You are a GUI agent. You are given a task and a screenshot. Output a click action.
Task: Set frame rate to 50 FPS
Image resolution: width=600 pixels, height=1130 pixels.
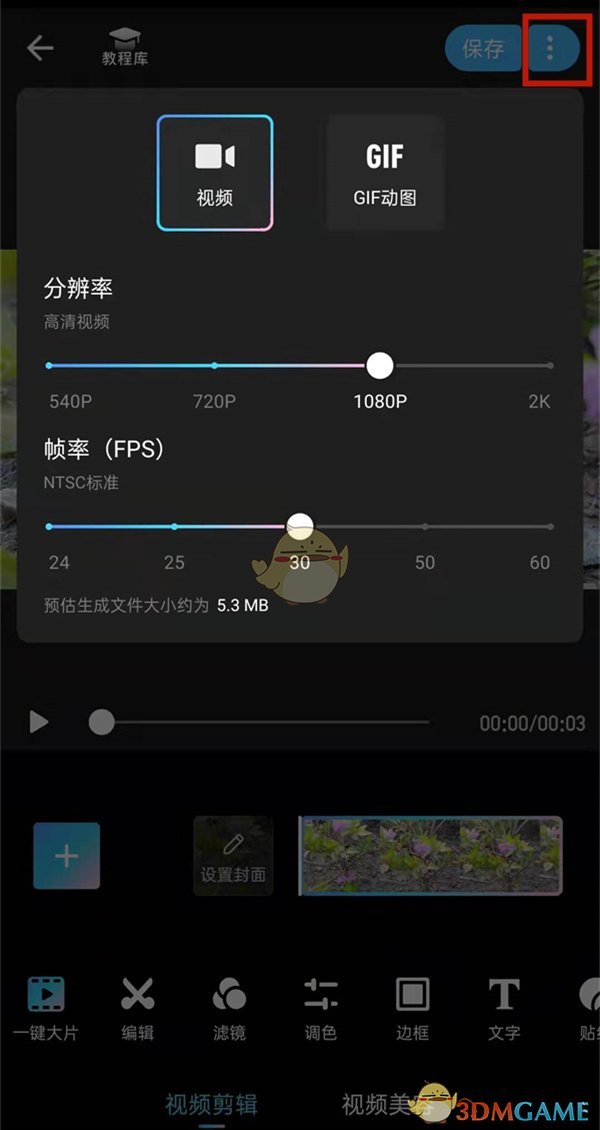(x=425, y=526)
